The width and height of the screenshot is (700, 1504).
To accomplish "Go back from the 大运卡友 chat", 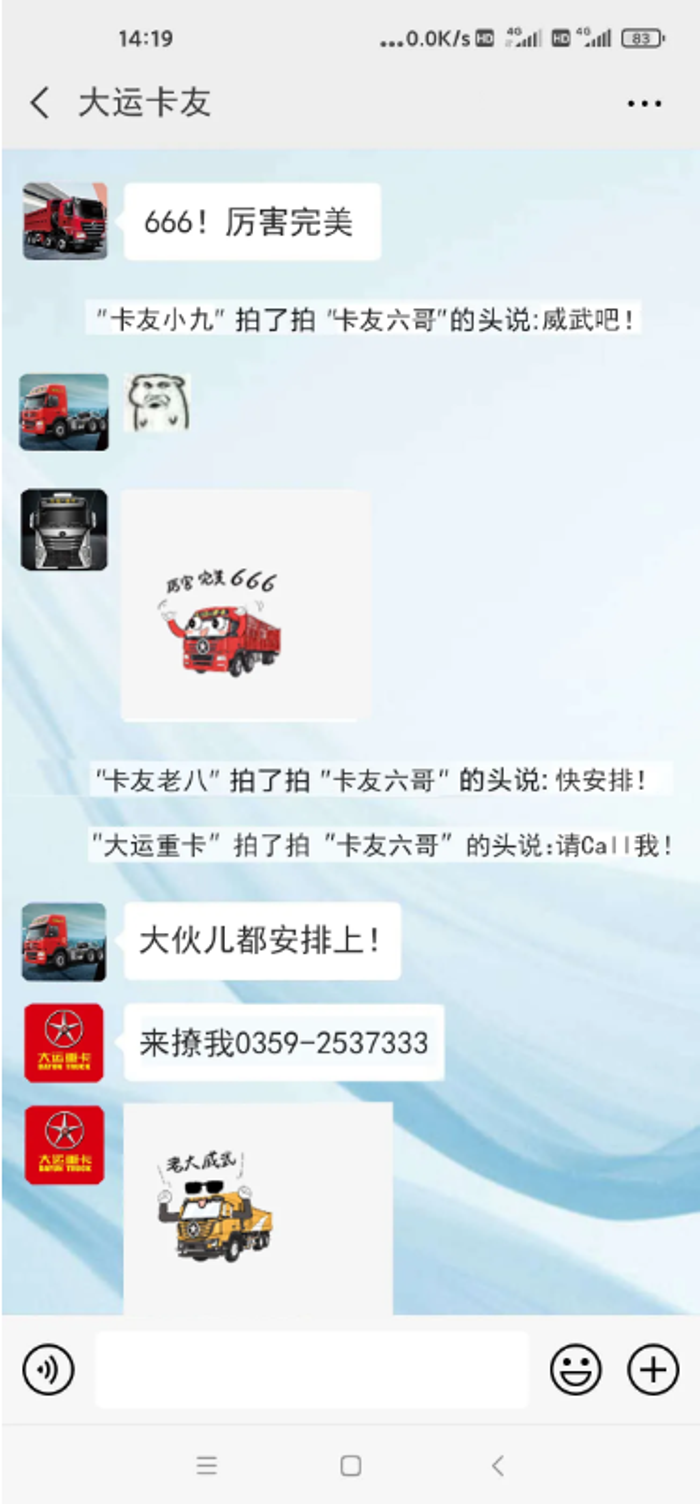I will click(40, 103).
